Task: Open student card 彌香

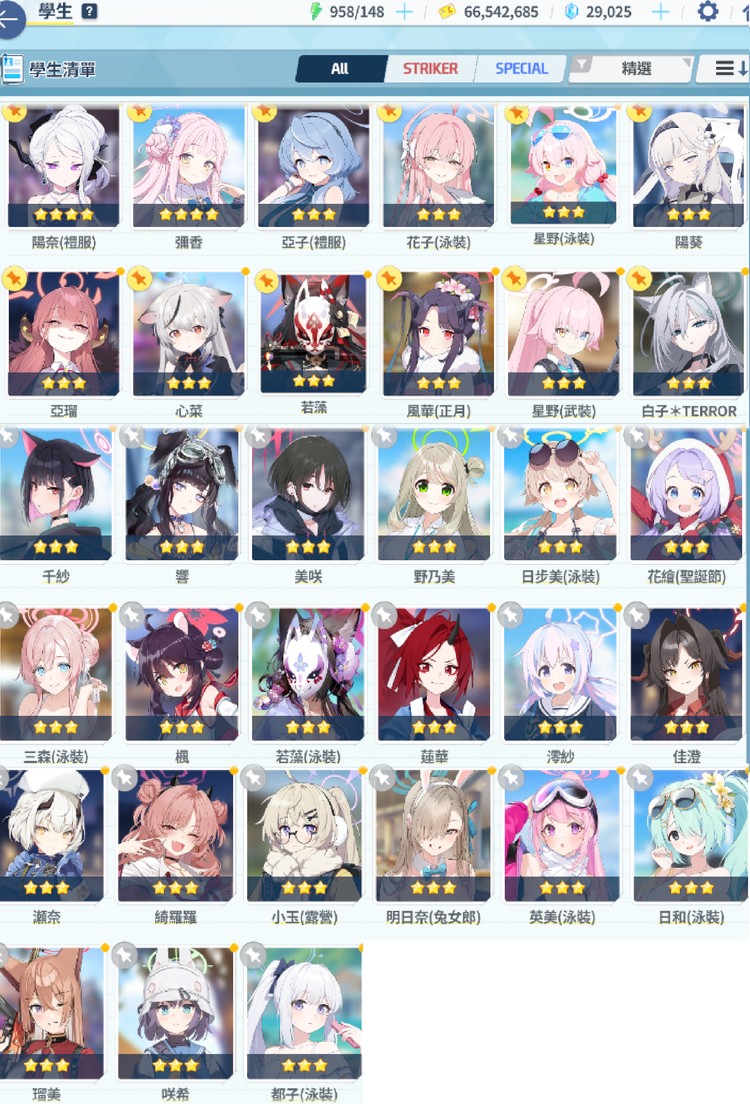Action: pyautogui.click(x=188, y=168)
